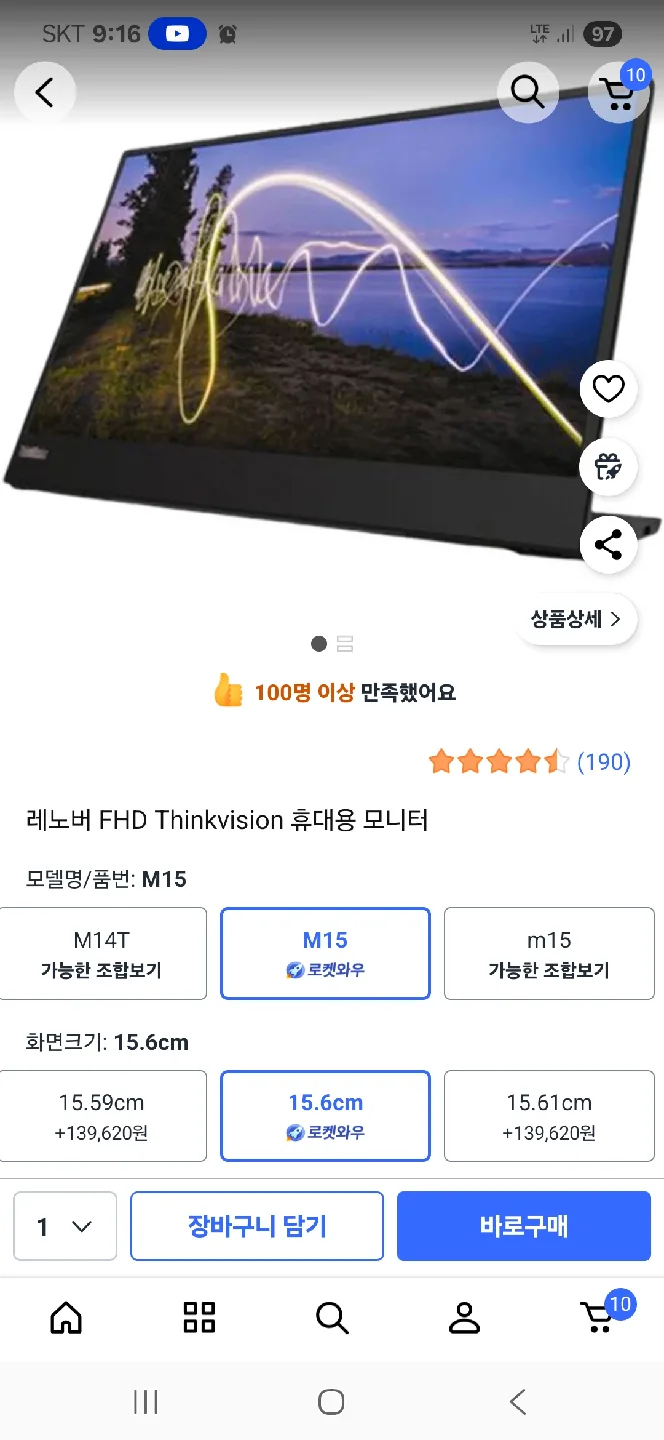Open the category grid tab
Image resolution: width=664 pixels, height=1440 pixels.
pyautogui.click(x=199, y=1318)
